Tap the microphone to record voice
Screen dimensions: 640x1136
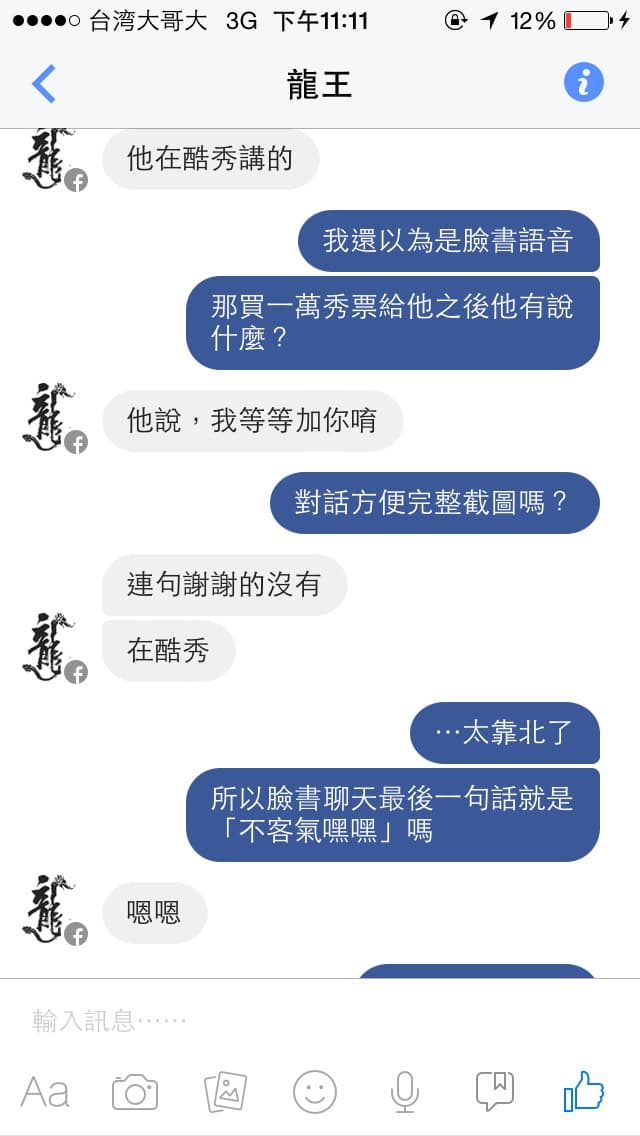pyautogui.click(x=404, y=1091)
